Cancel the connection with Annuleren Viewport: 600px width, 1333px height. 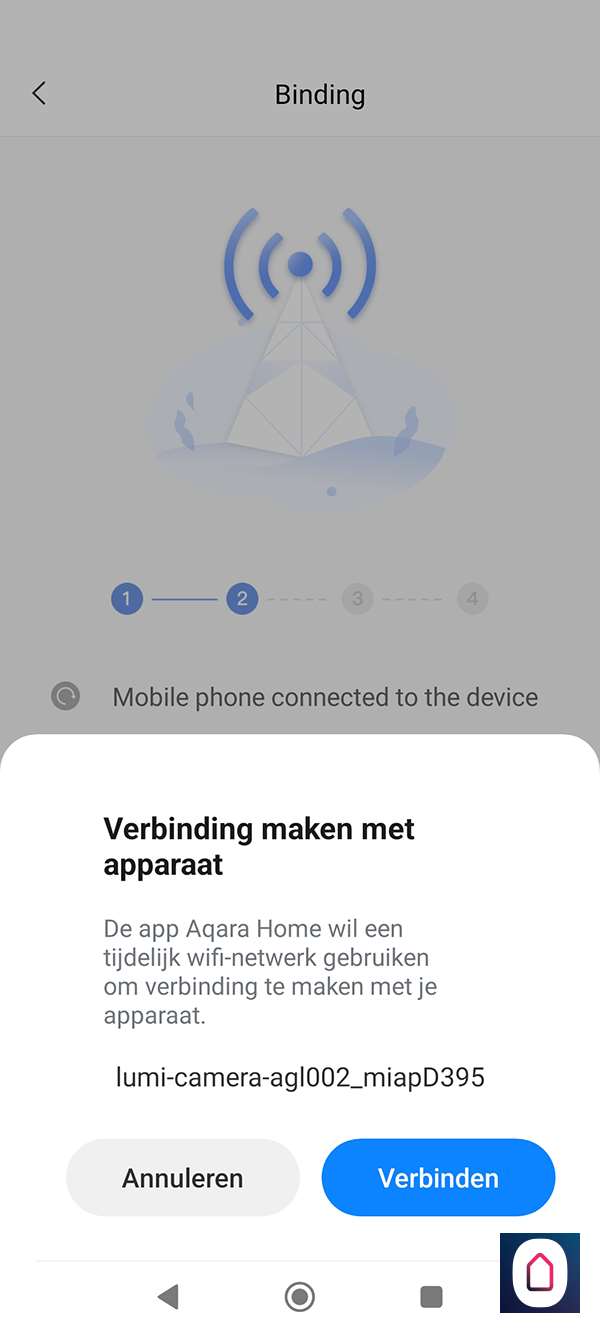pos(182,1177)
